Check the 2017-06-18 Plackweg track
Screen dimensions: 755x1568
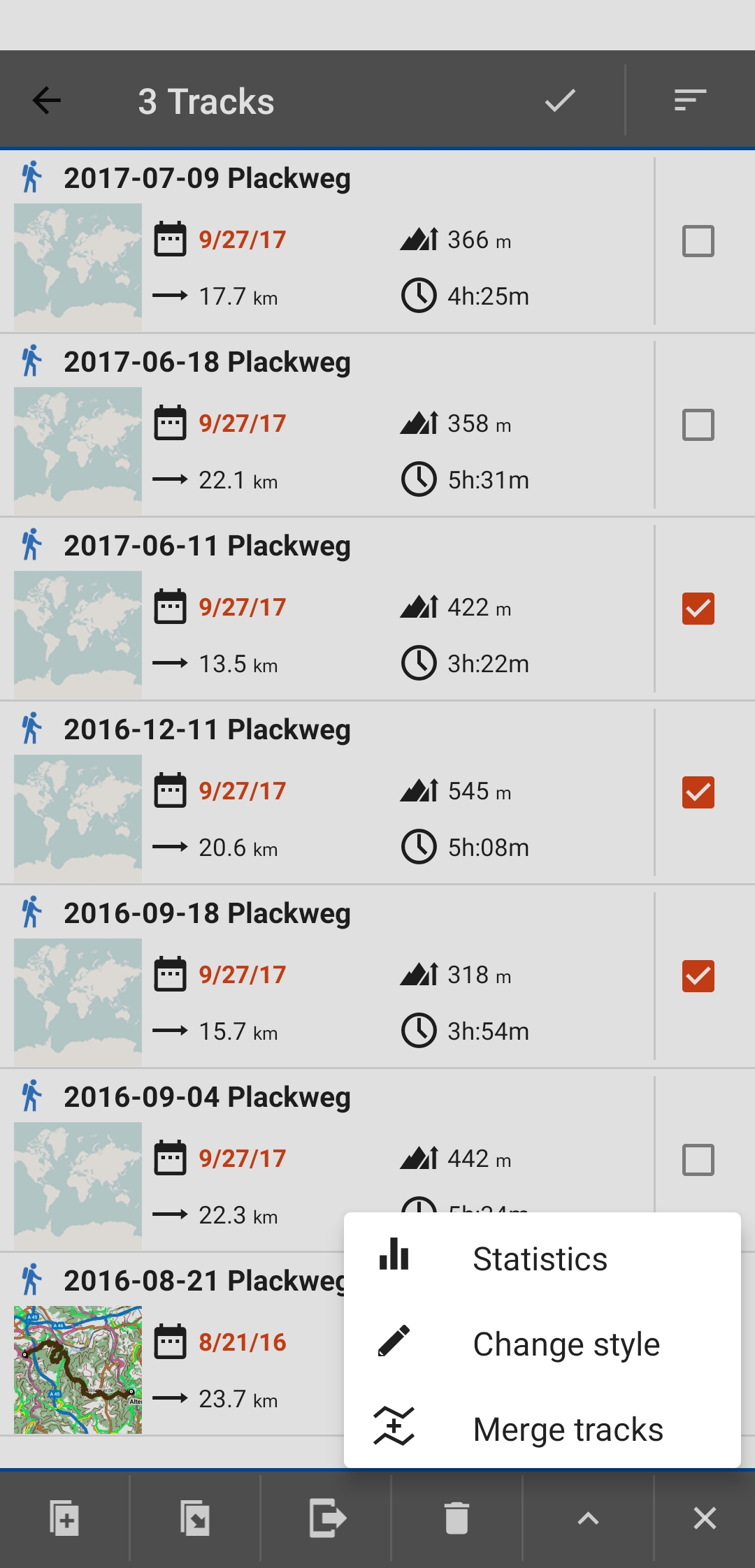point(698,425)
